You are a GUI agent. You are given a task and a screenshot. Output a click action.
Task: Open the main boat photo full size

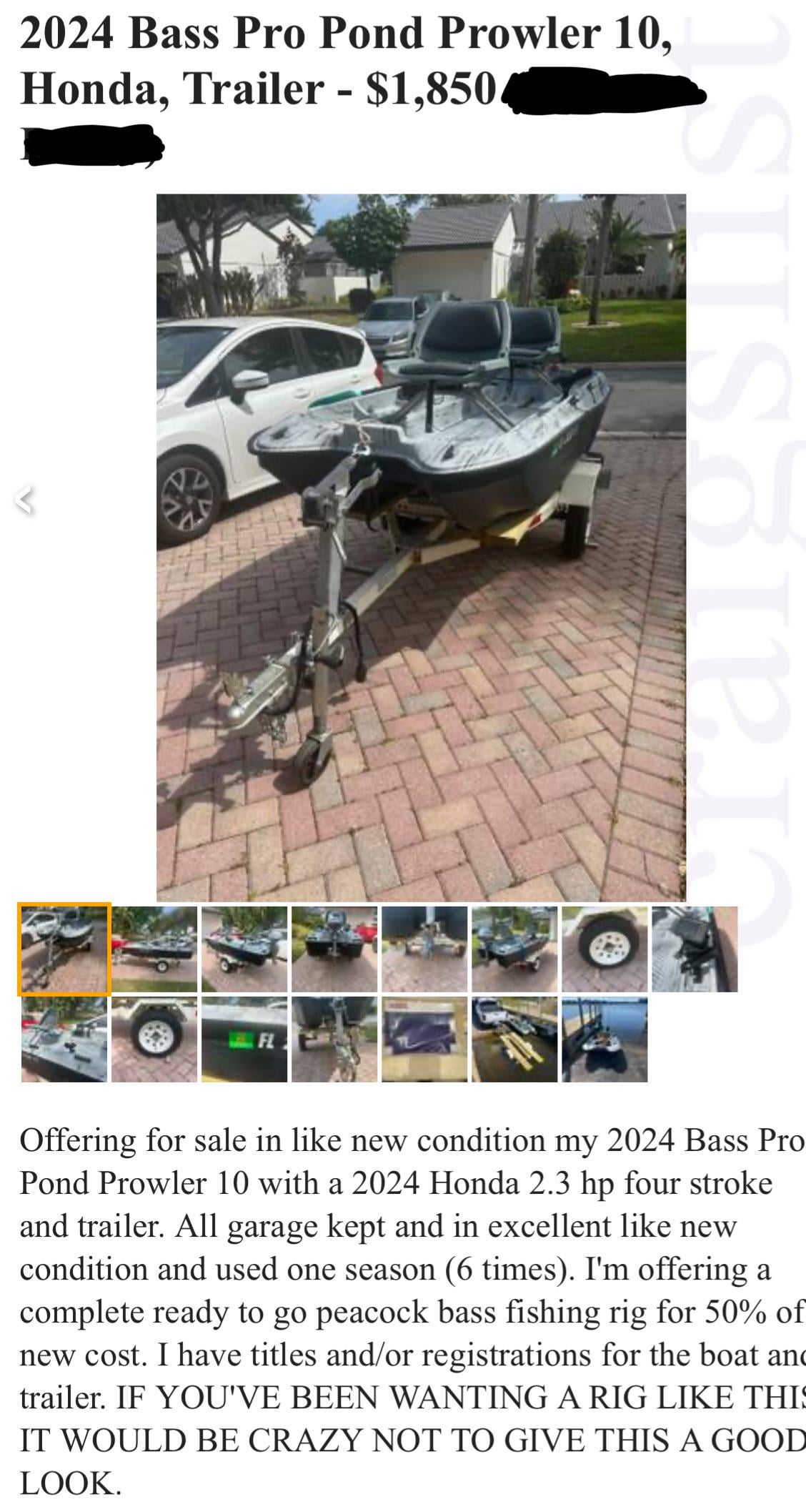[x=421, y=547]
